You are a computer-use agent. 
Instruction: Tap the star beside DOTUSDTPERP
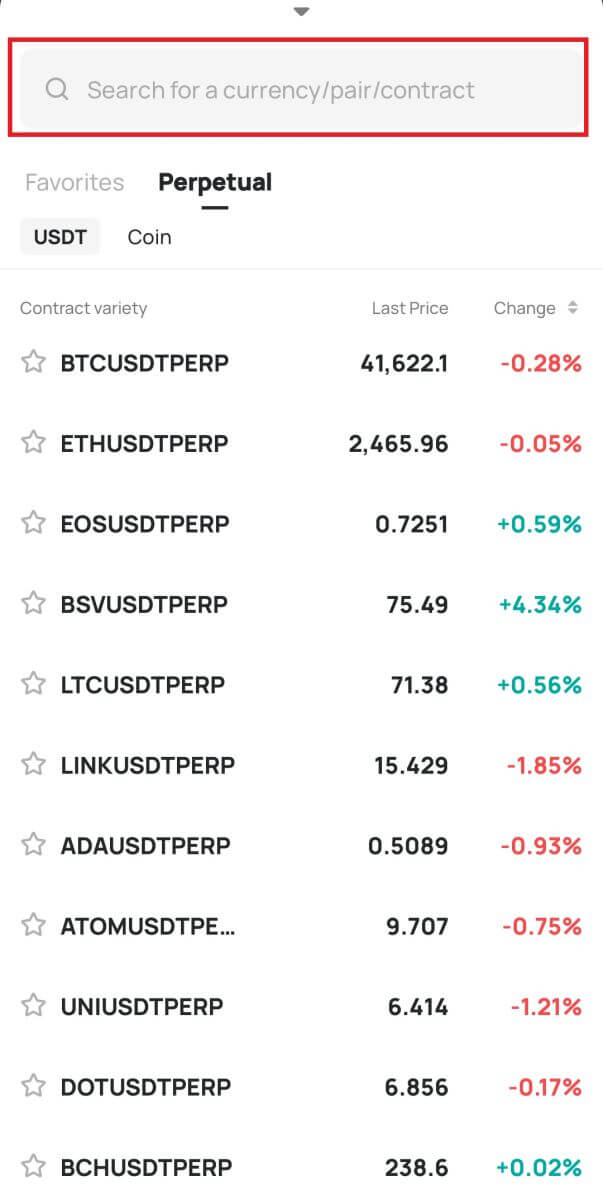point(34,1086)
